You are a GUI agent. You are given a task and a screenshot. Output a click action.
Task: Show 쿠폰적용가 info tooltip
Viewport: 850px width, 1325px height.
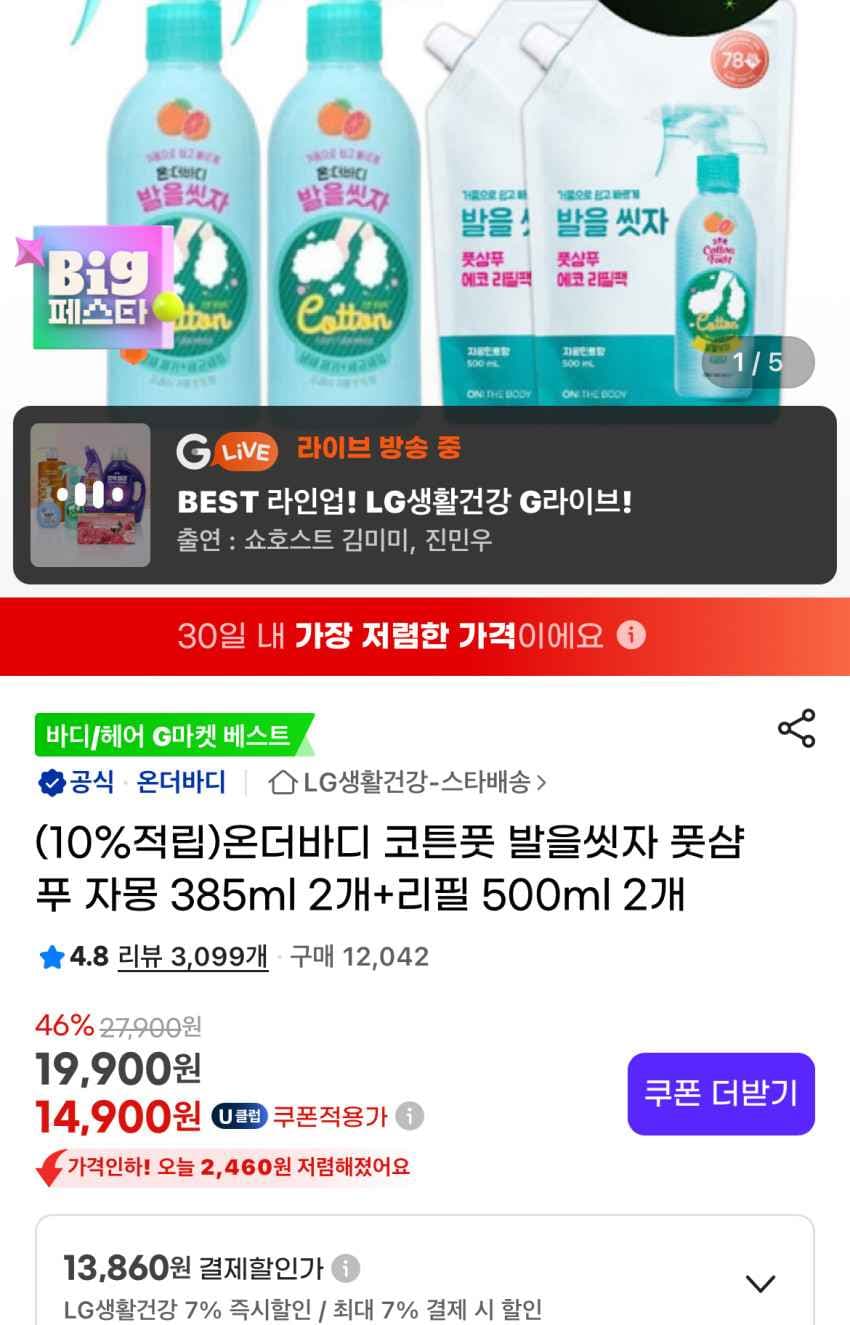click(409, 1116)
